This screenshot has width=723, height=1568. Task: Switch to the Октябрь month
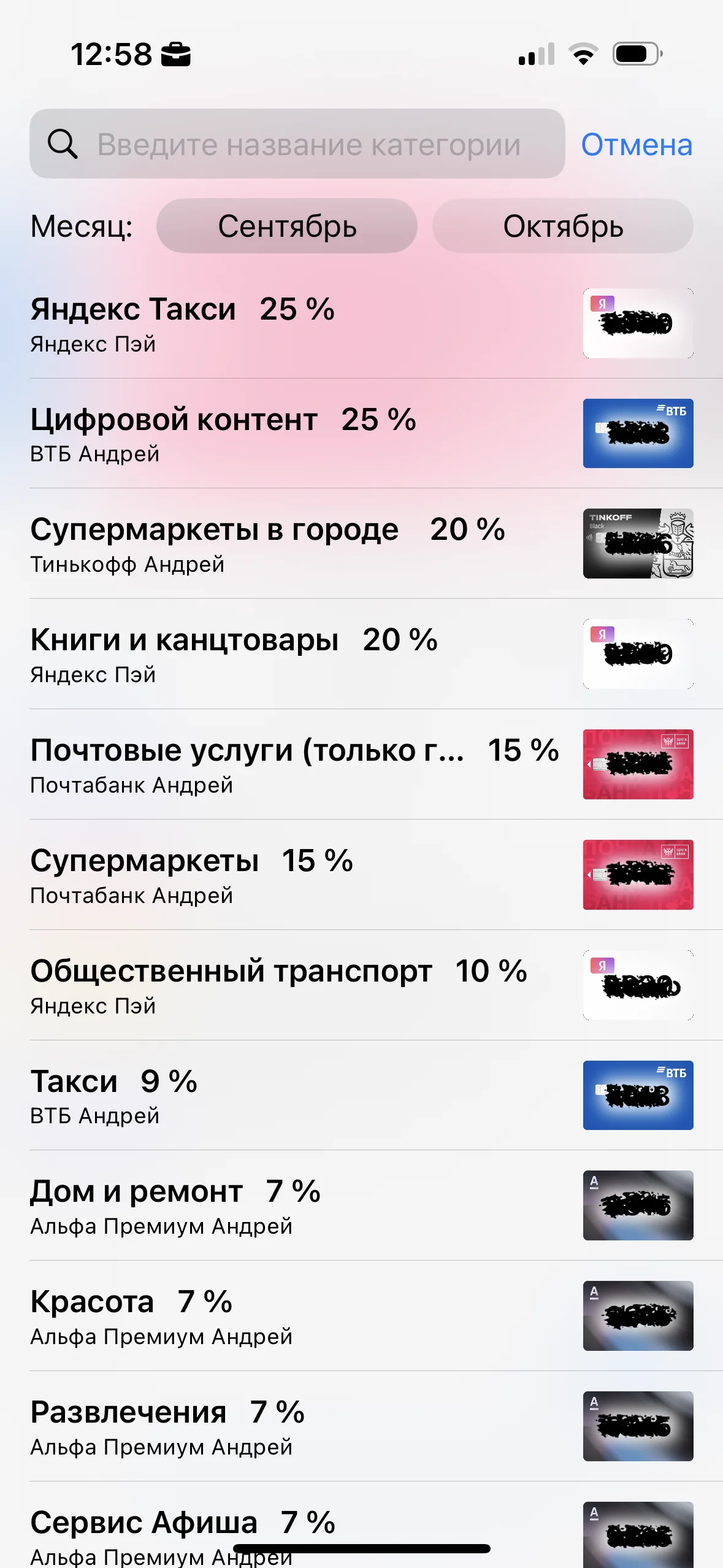[x=562, y=226]
